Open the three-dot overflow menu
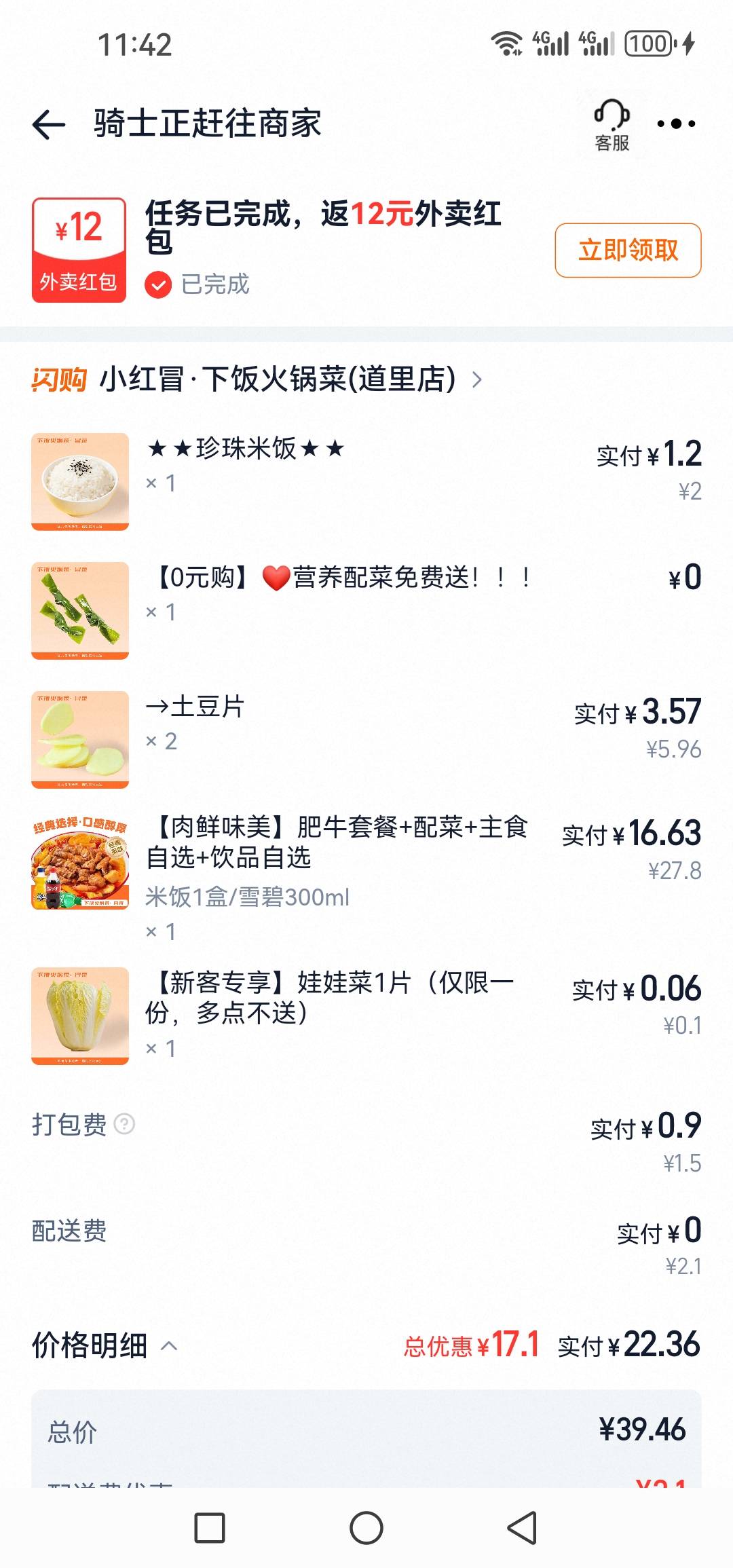Viewport: 733px width, 1568px height. point(676,124)
